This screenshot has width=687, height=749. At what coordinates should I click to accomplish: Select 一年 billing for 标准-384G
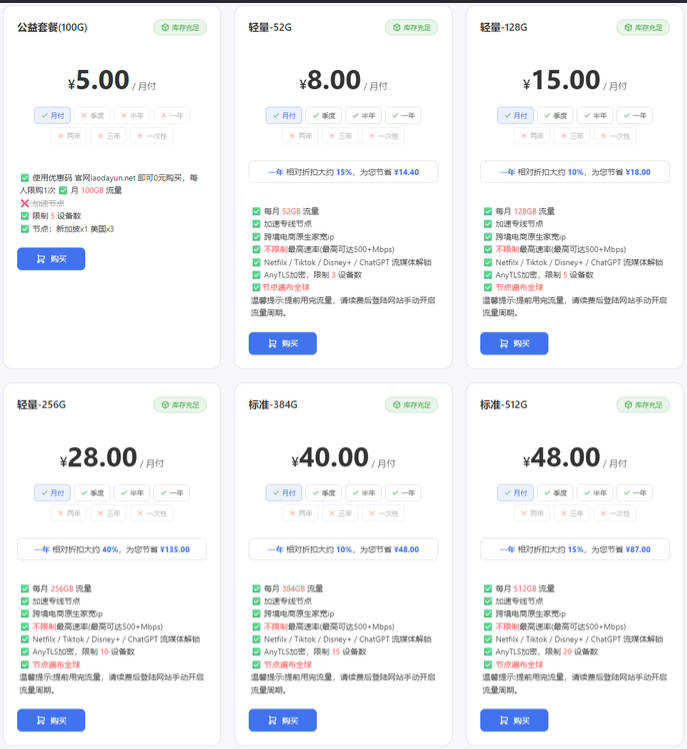point(403,493)
